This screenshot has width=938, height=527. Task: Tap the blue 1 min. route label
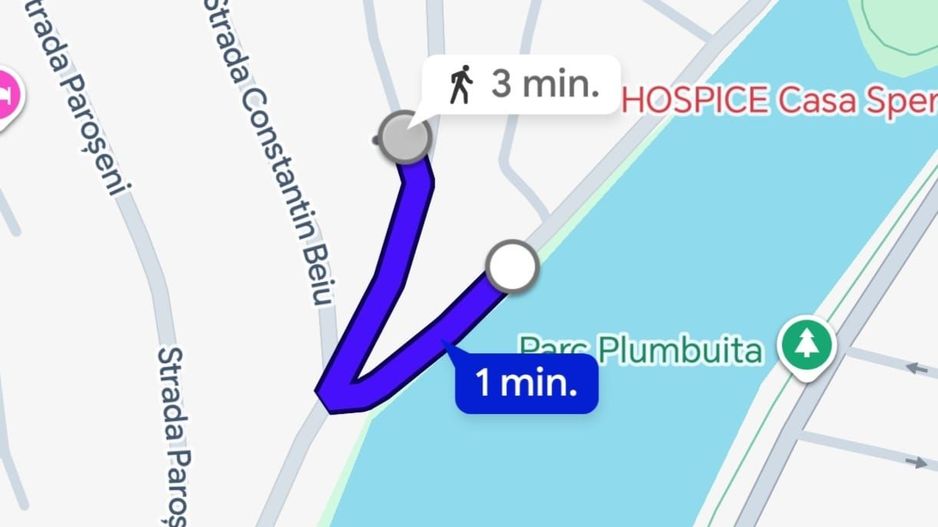(527, 383)
